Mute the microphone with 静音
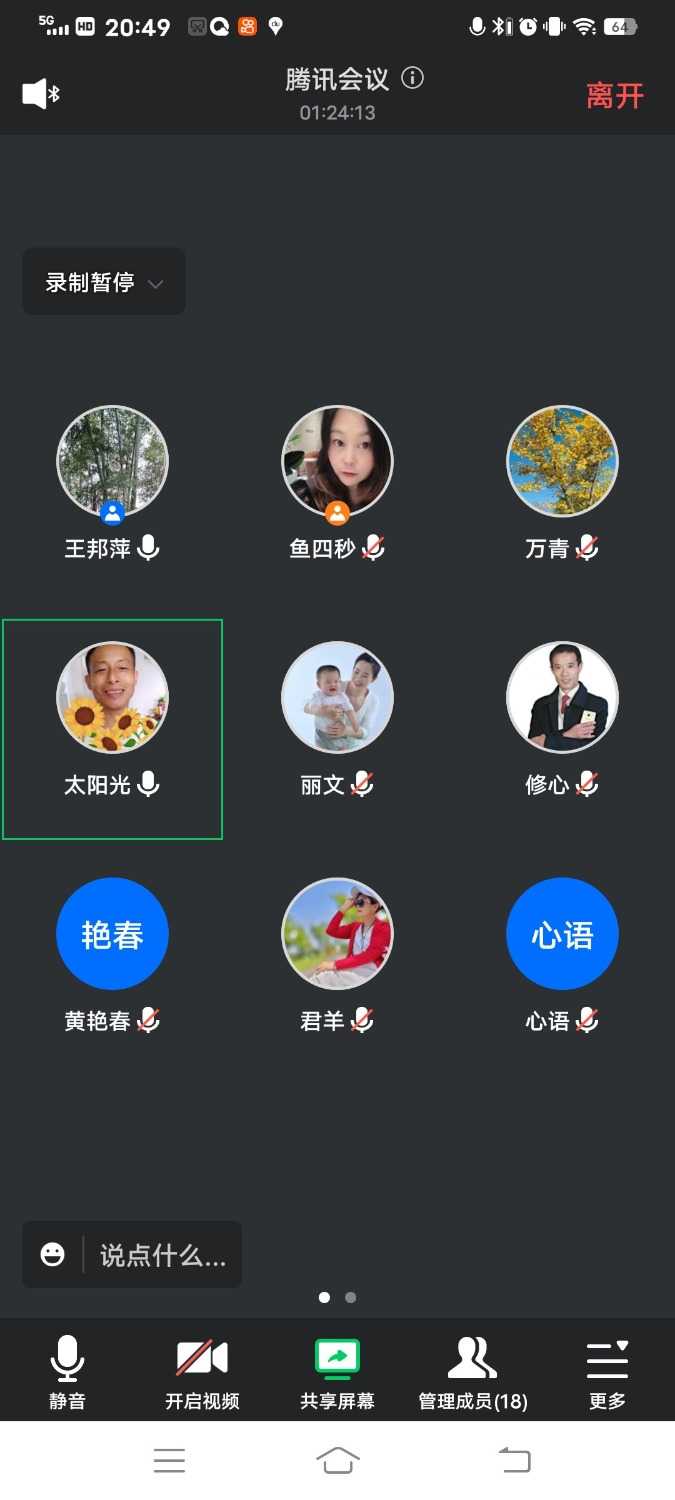 click(67, 1372)
